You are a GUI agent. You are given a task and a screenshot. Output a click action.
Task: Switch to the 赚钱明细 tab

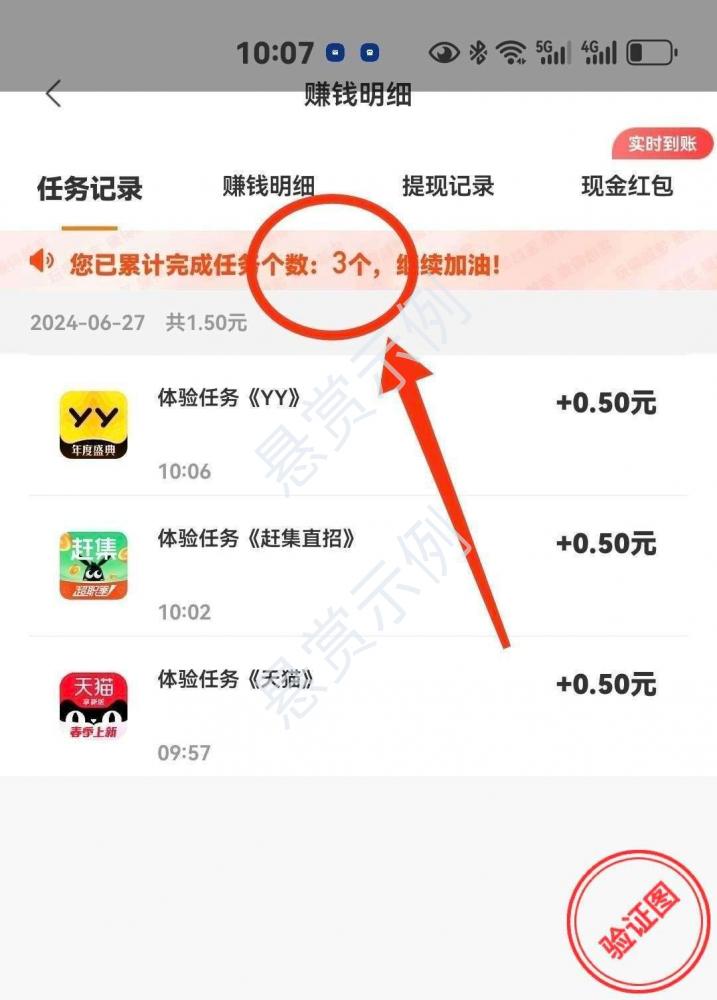click(268, 186)
